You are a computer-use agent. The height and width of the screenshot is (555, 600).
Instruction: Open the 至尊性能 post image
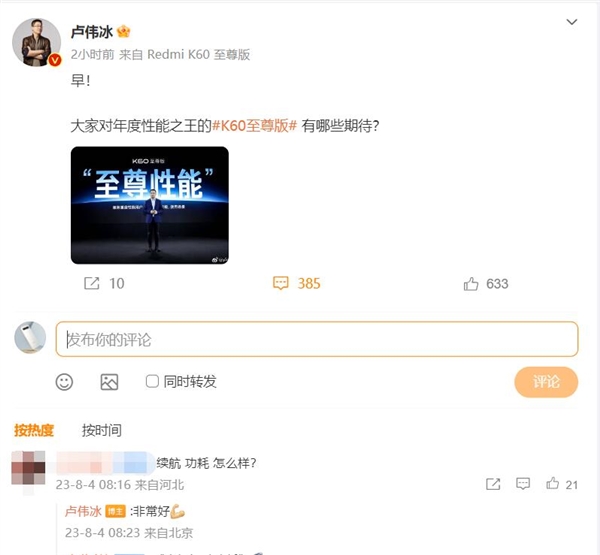pyautogui.click(x=149, y=205)
